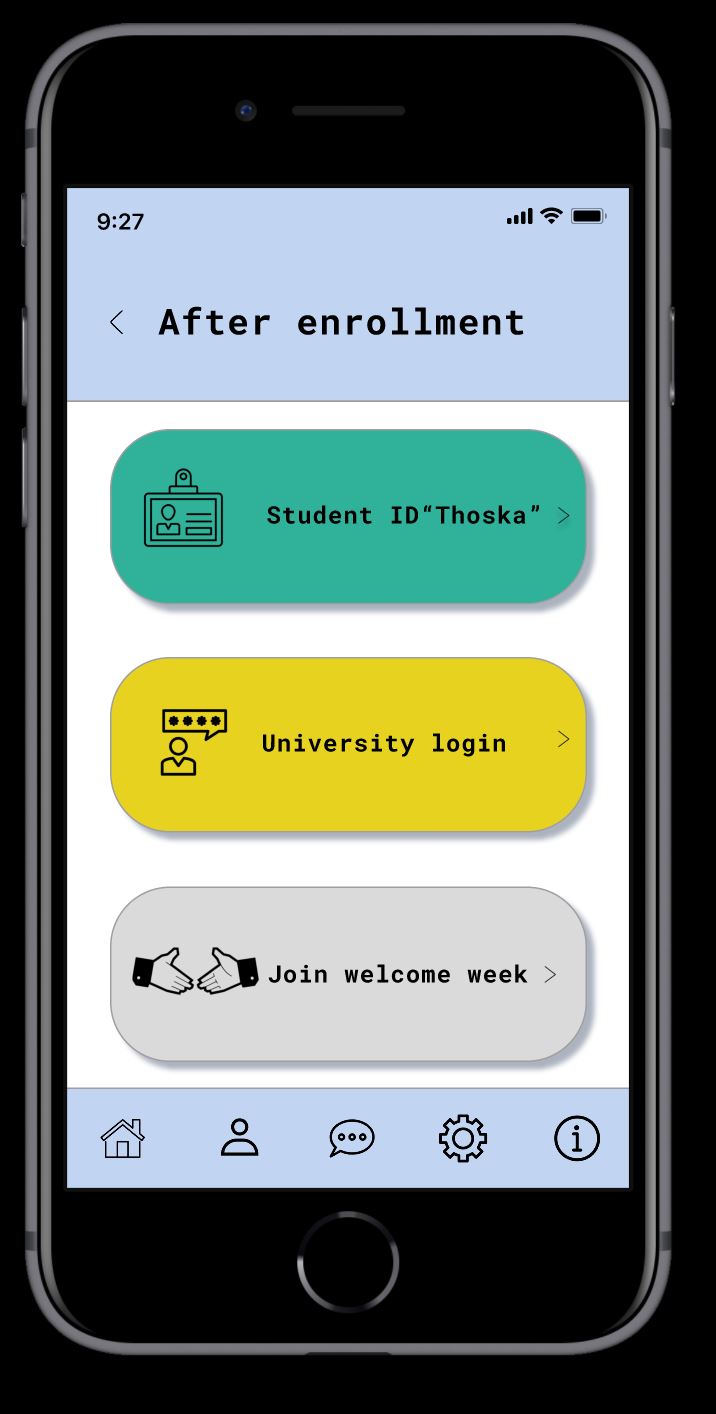Open the Join welcome week card
This screenshot has width=716, height=1414.
coord(347,974)
